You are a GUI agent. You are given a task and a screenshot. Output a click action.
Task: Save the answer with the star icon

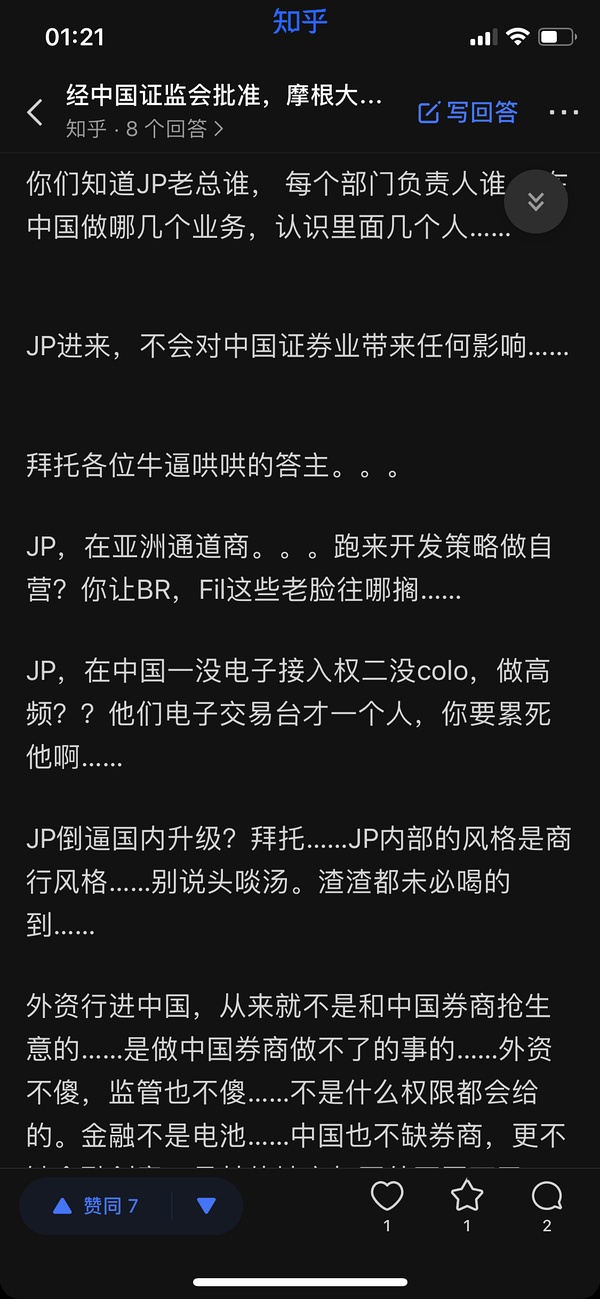467,1196
